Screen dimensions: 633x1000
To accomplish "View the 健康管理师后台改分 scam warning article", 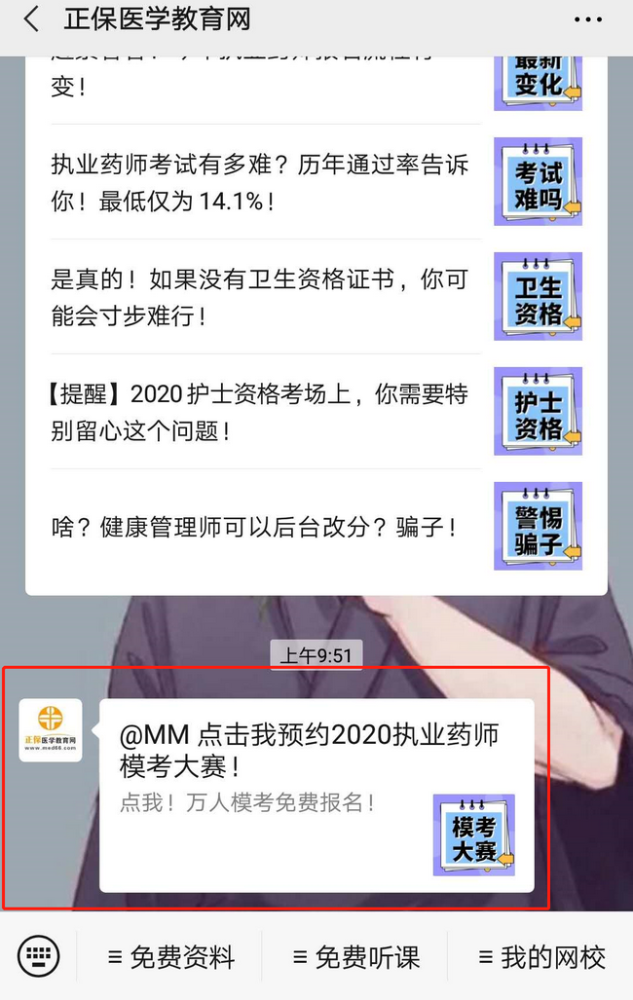I will 255,527.
